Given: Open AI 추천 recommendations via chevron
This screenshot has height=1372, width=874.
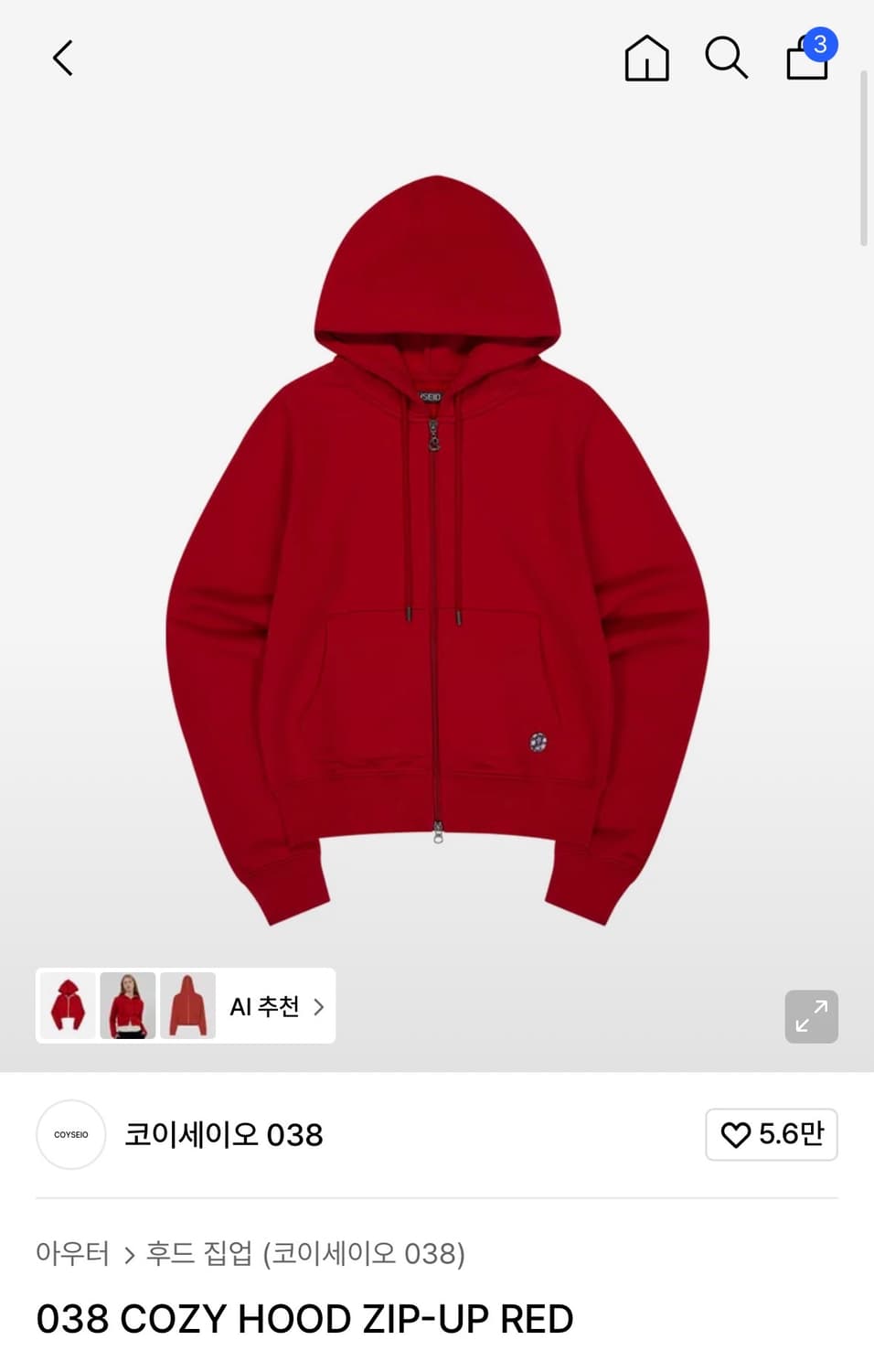Looking at the screenshot, I should (x=319, y=1006).
